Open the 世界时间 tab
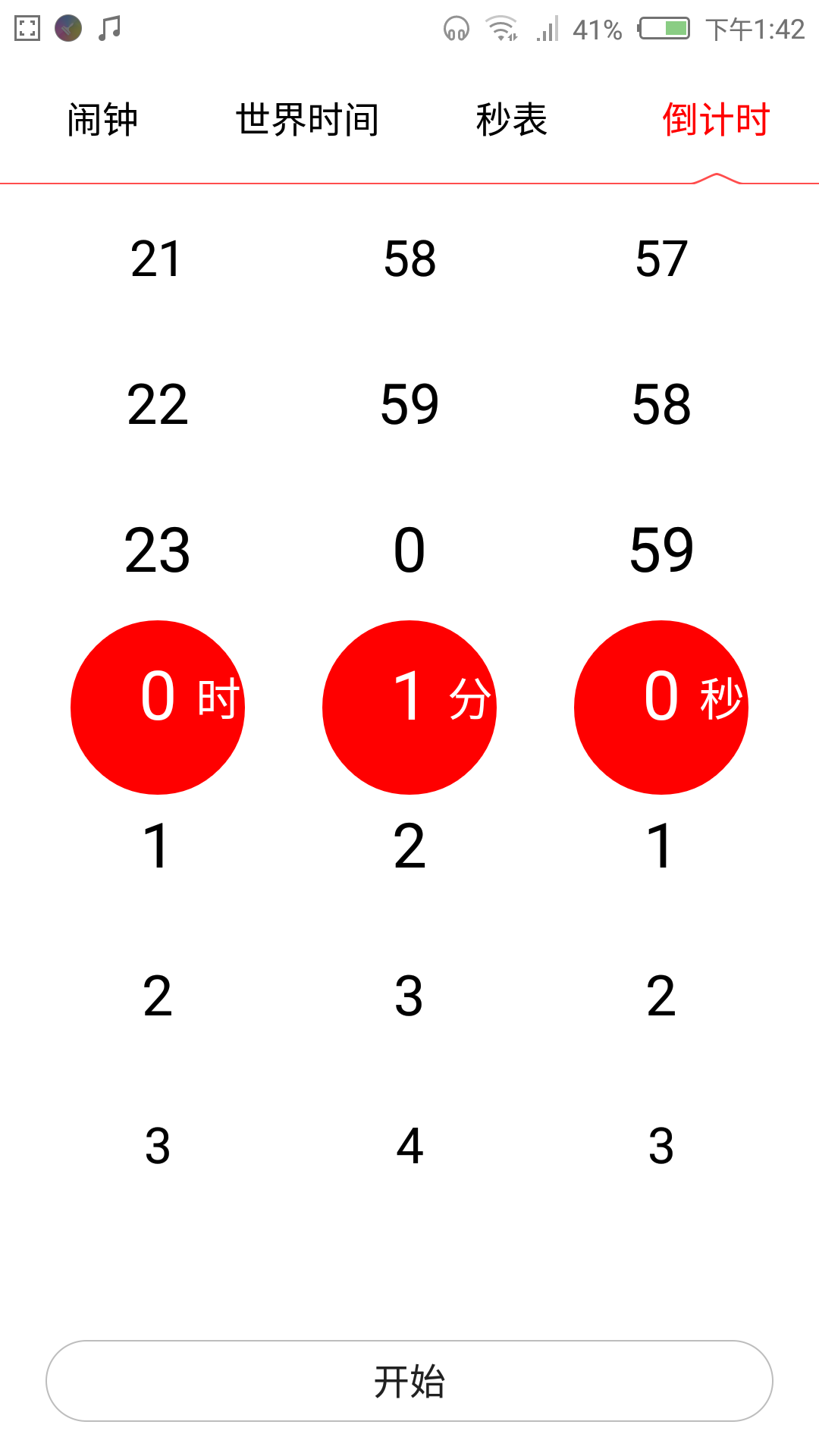 [307, 120]
